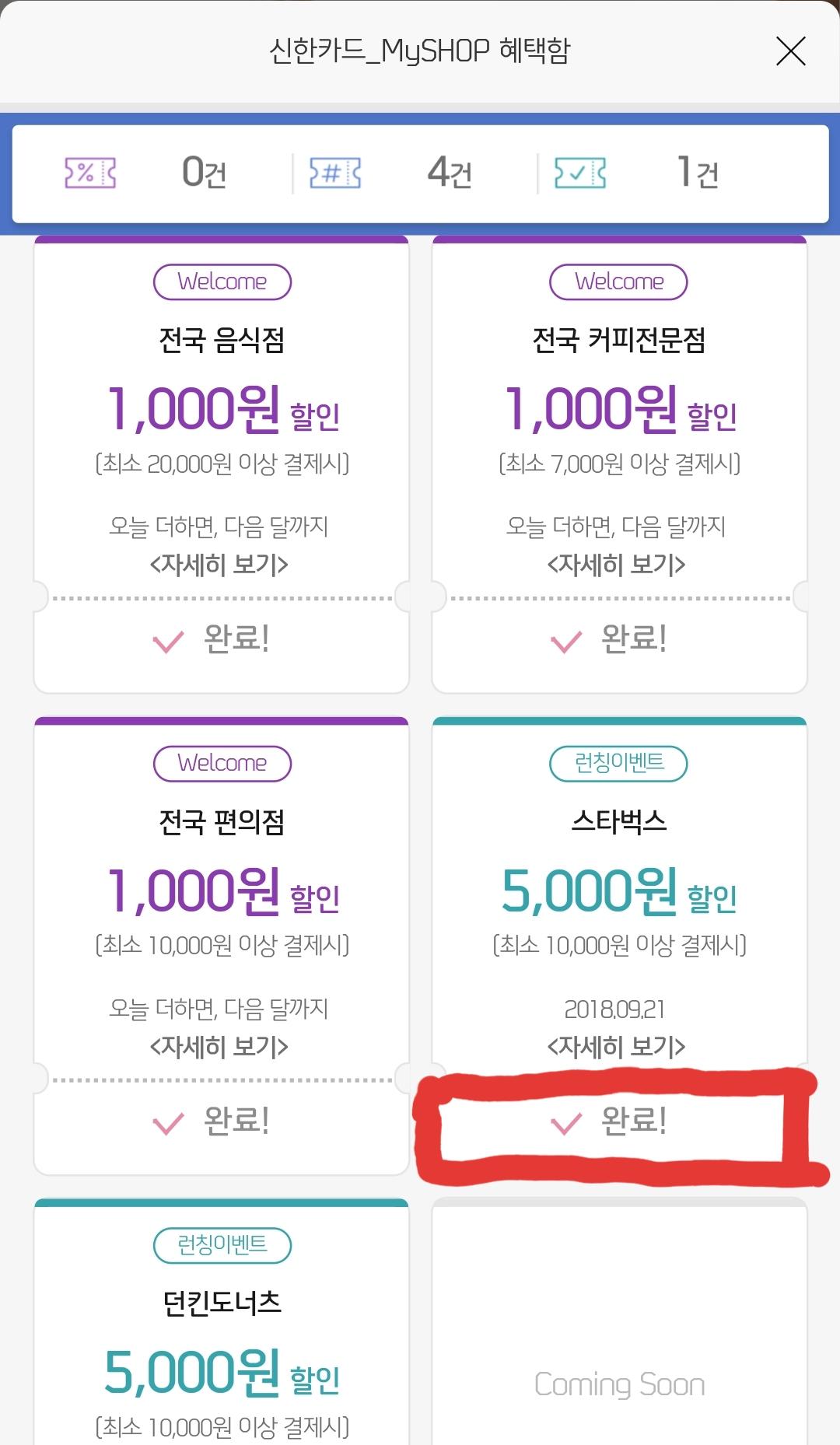View details for 전국 음식점 coupon
Viewport: 840px width, 1445px height.
click(x=219, y=565)
